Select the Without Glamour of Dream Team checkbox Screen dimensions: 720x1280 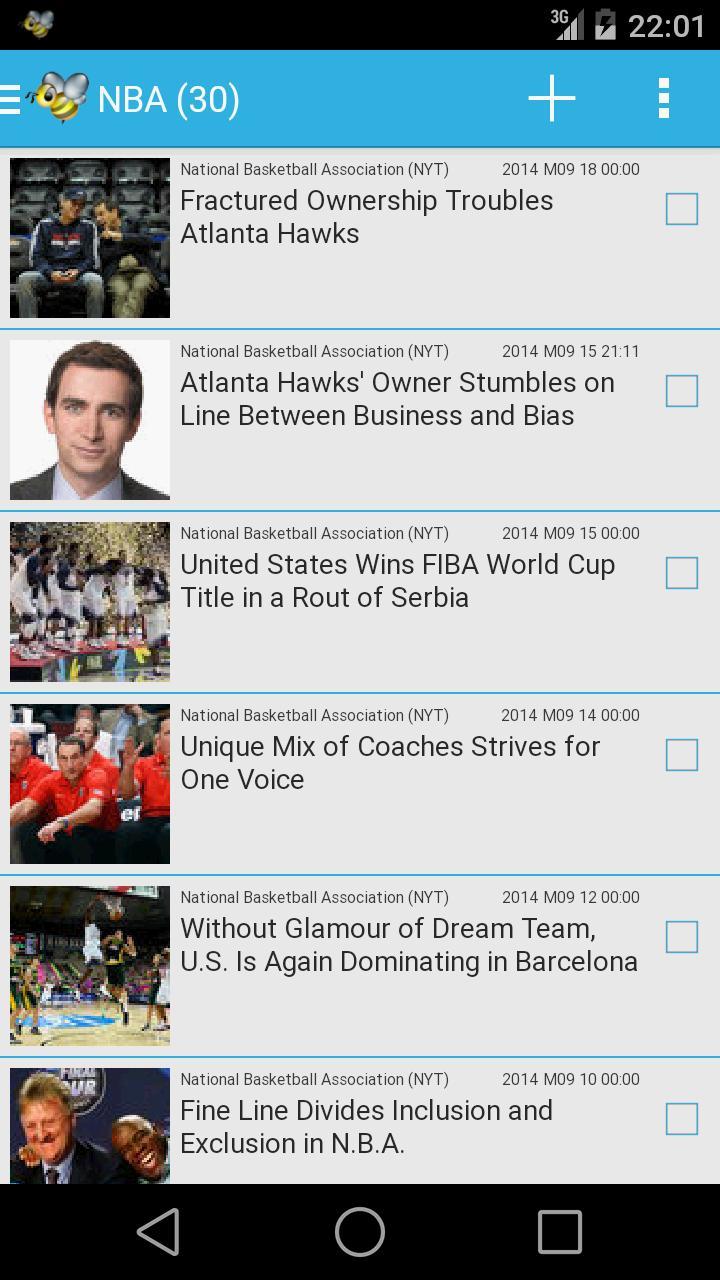(682, 938)
